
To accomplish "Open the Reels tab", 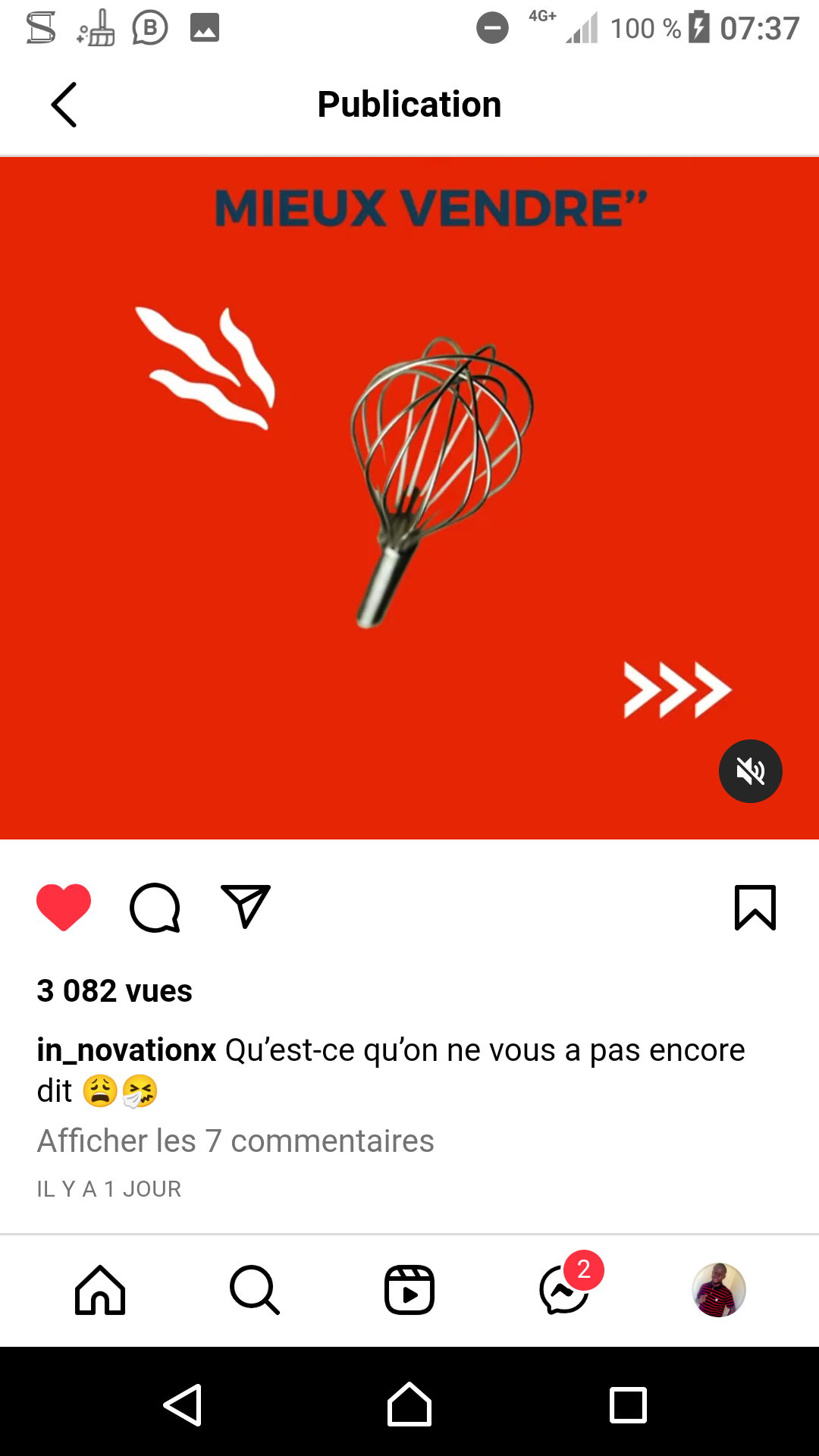I will 409,1290.
